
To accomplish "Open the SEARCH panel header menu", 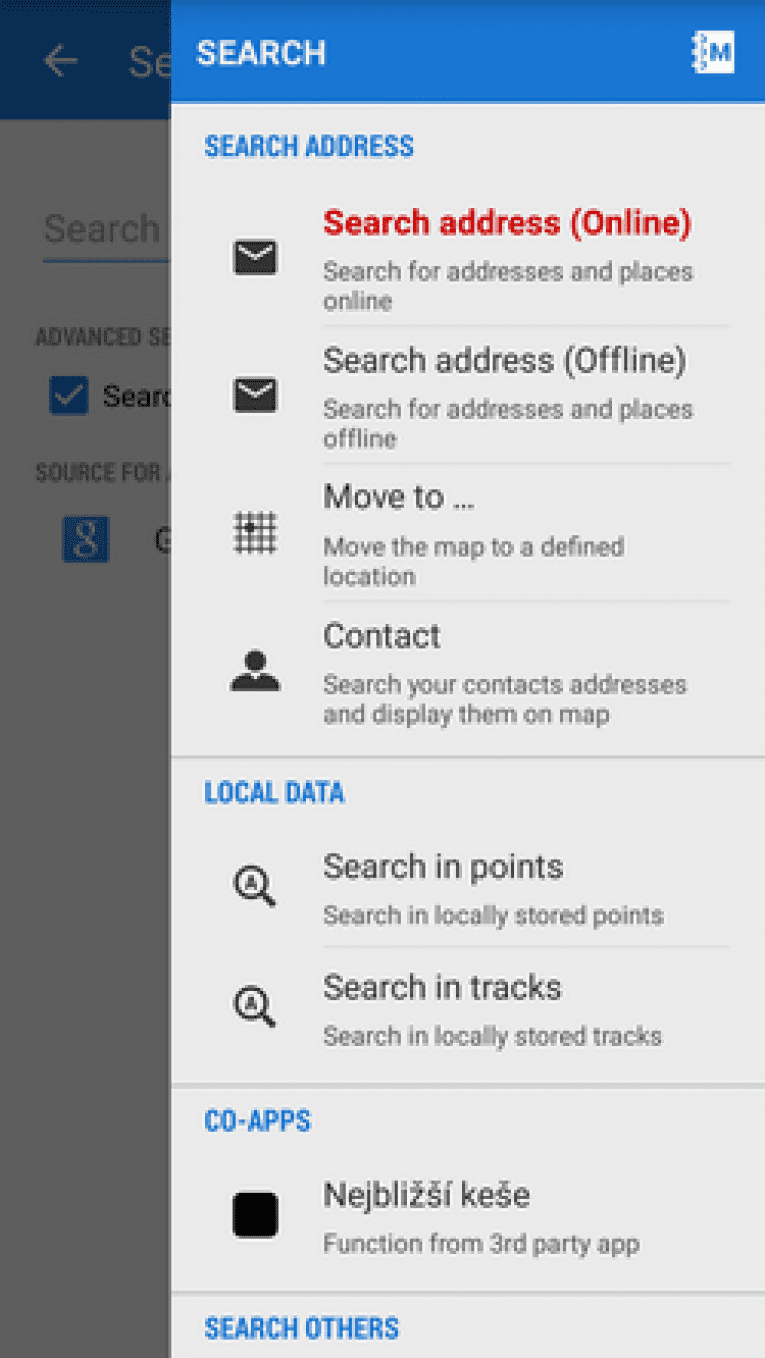I will tap(261, 52).
